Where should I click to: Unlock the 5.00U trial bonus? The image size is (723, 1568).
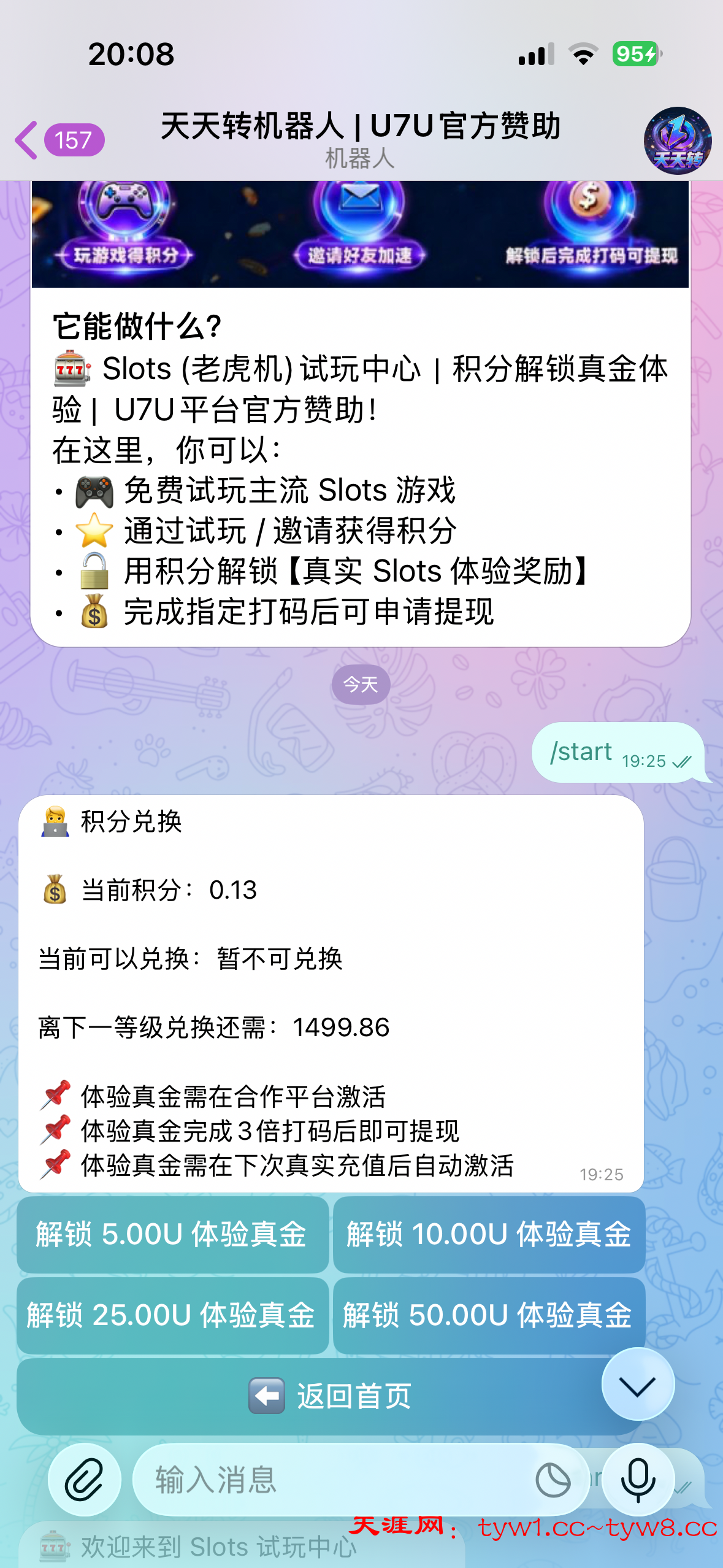(x=172, y=1234)
